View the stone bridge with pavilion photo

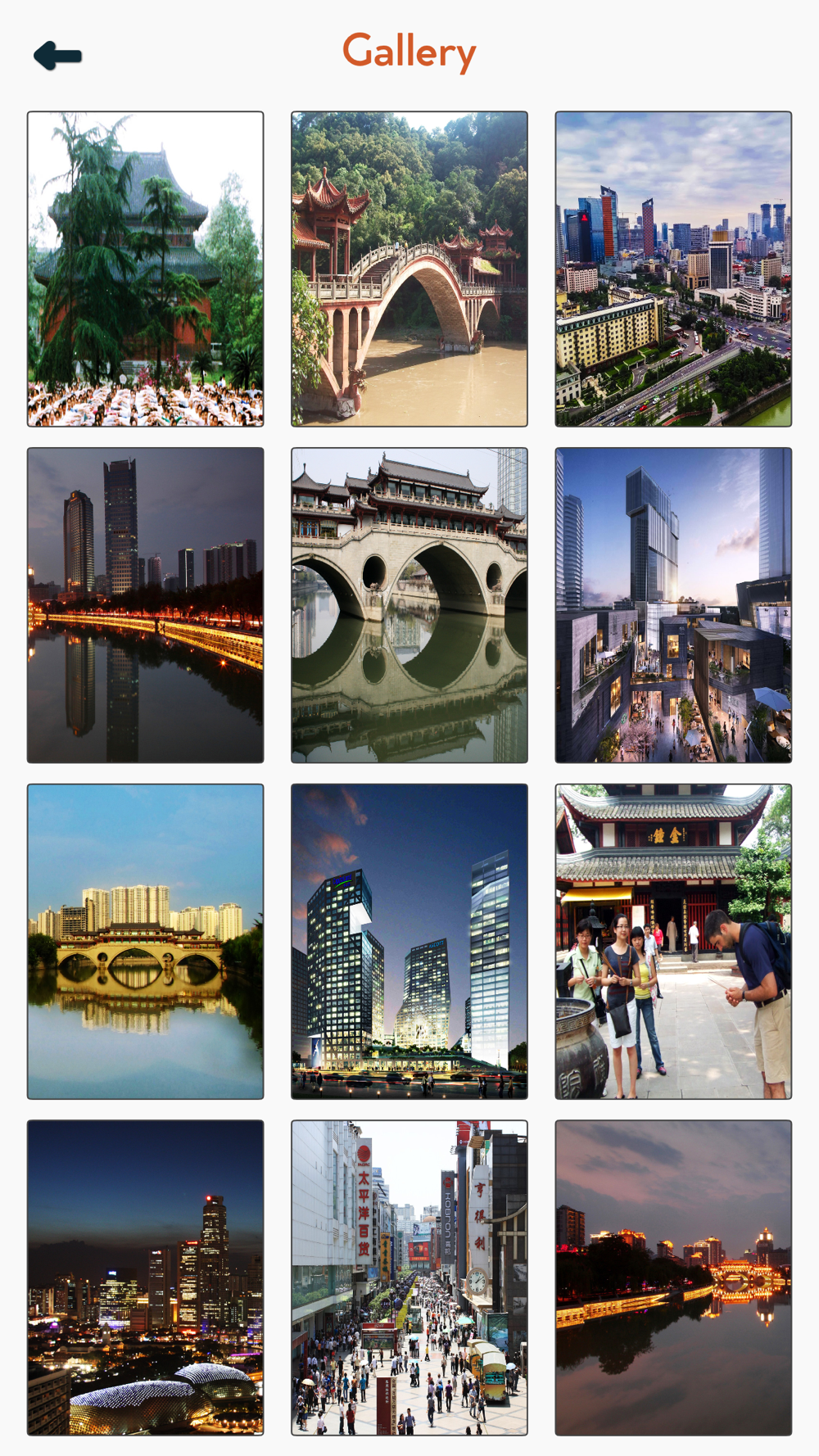[x=409, y=605]
